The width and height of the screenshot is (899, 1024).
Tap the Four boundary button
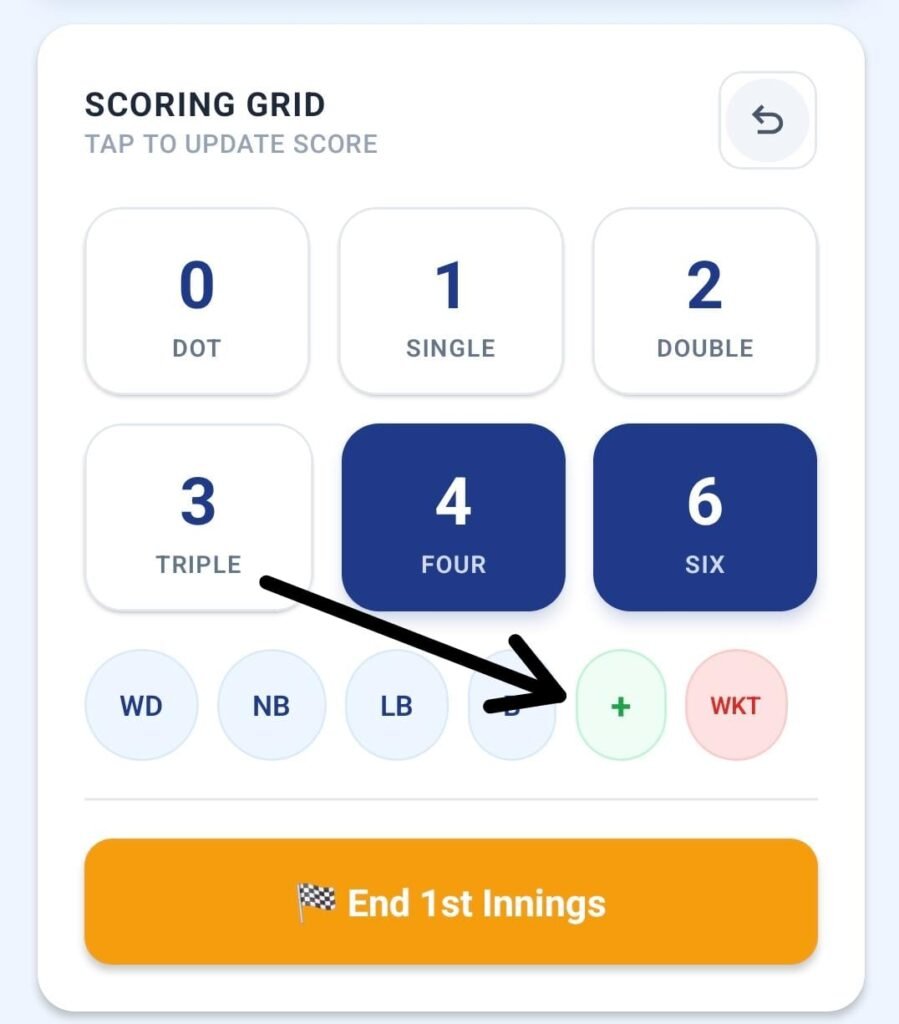pos(453,517)
